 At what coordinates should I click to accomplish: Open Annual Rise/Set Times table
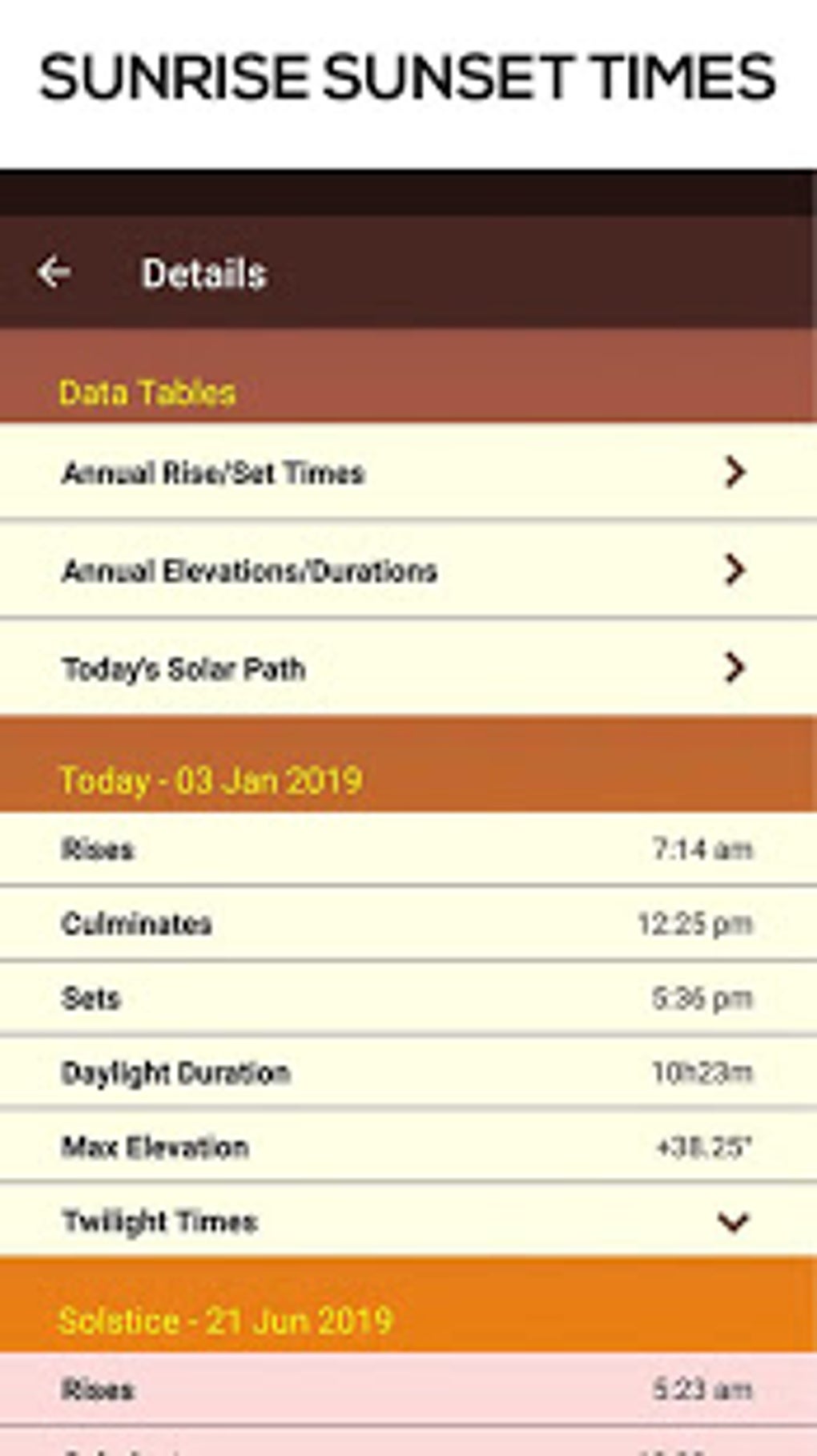coord(407,473)
